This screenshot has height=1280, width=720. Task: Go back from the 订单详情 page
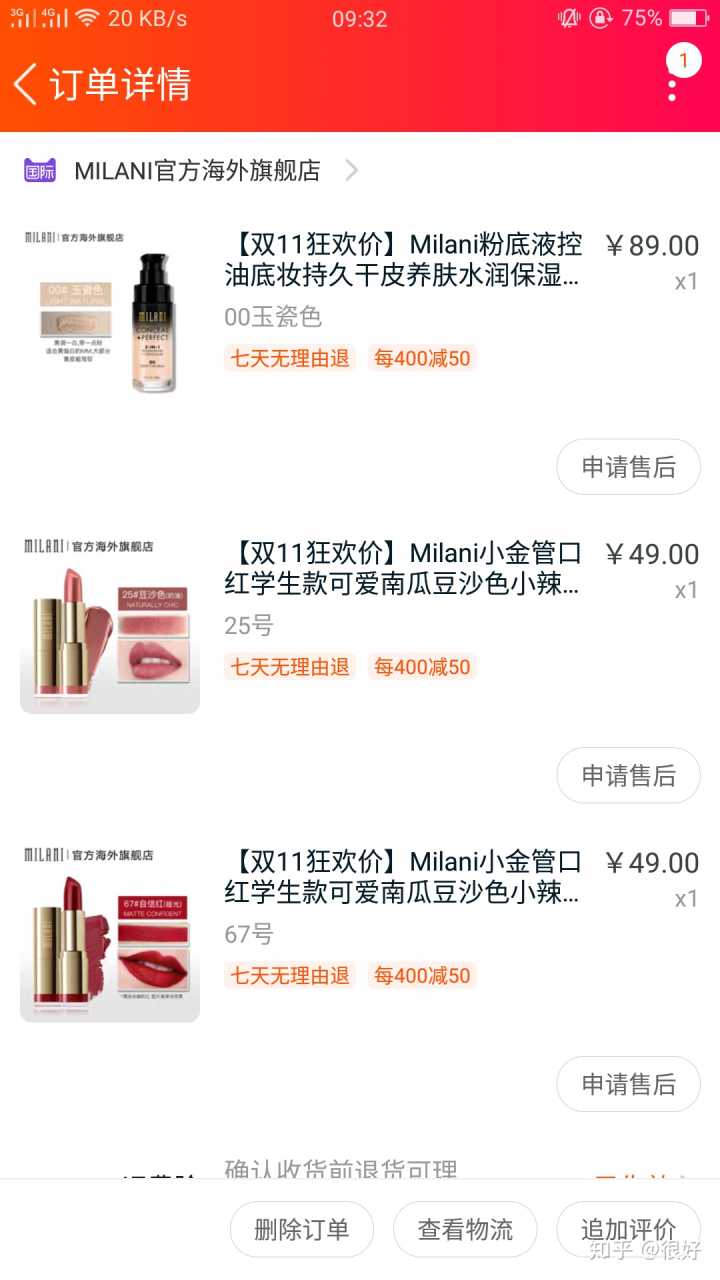tap(27, 84)
